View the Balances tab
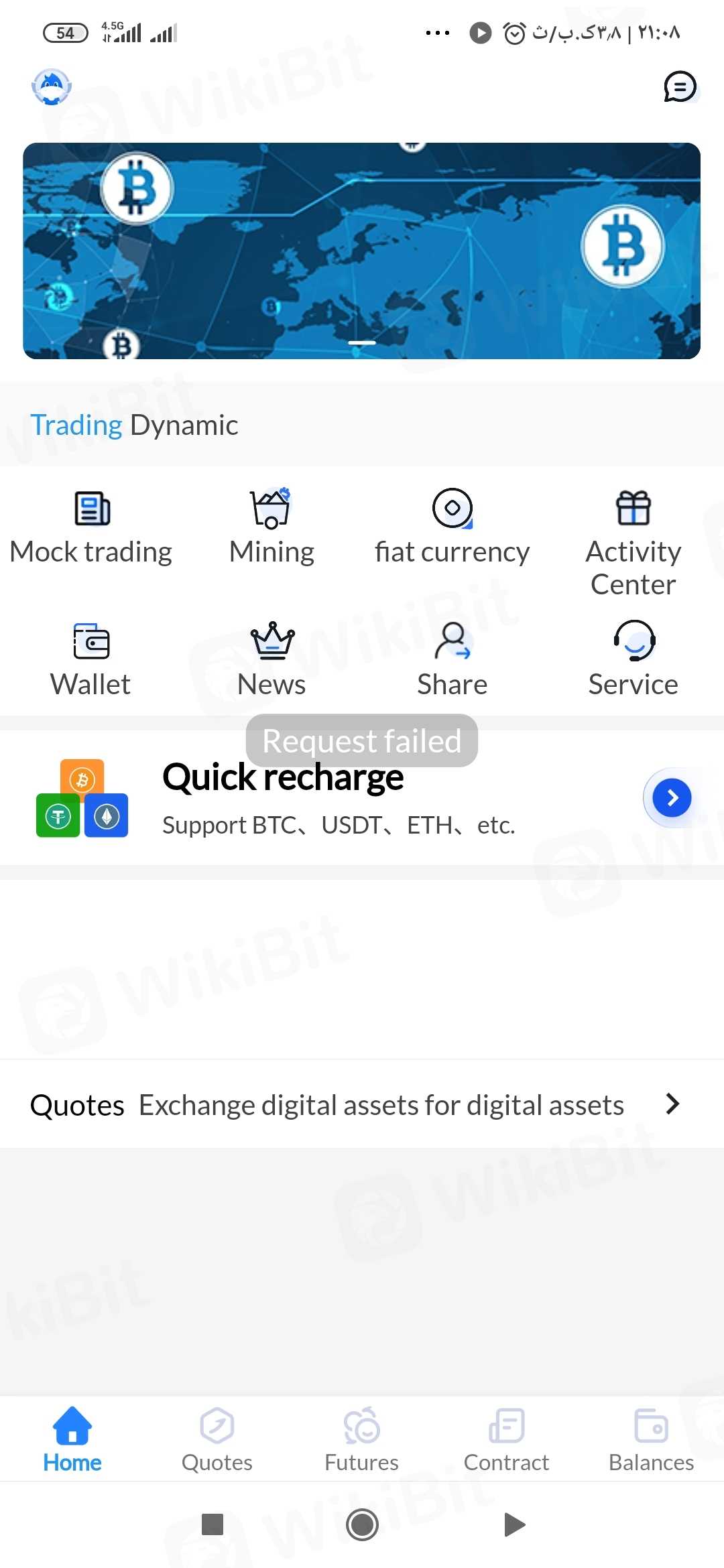This screenshot has width=724, height=1568. click(651, 1439)
